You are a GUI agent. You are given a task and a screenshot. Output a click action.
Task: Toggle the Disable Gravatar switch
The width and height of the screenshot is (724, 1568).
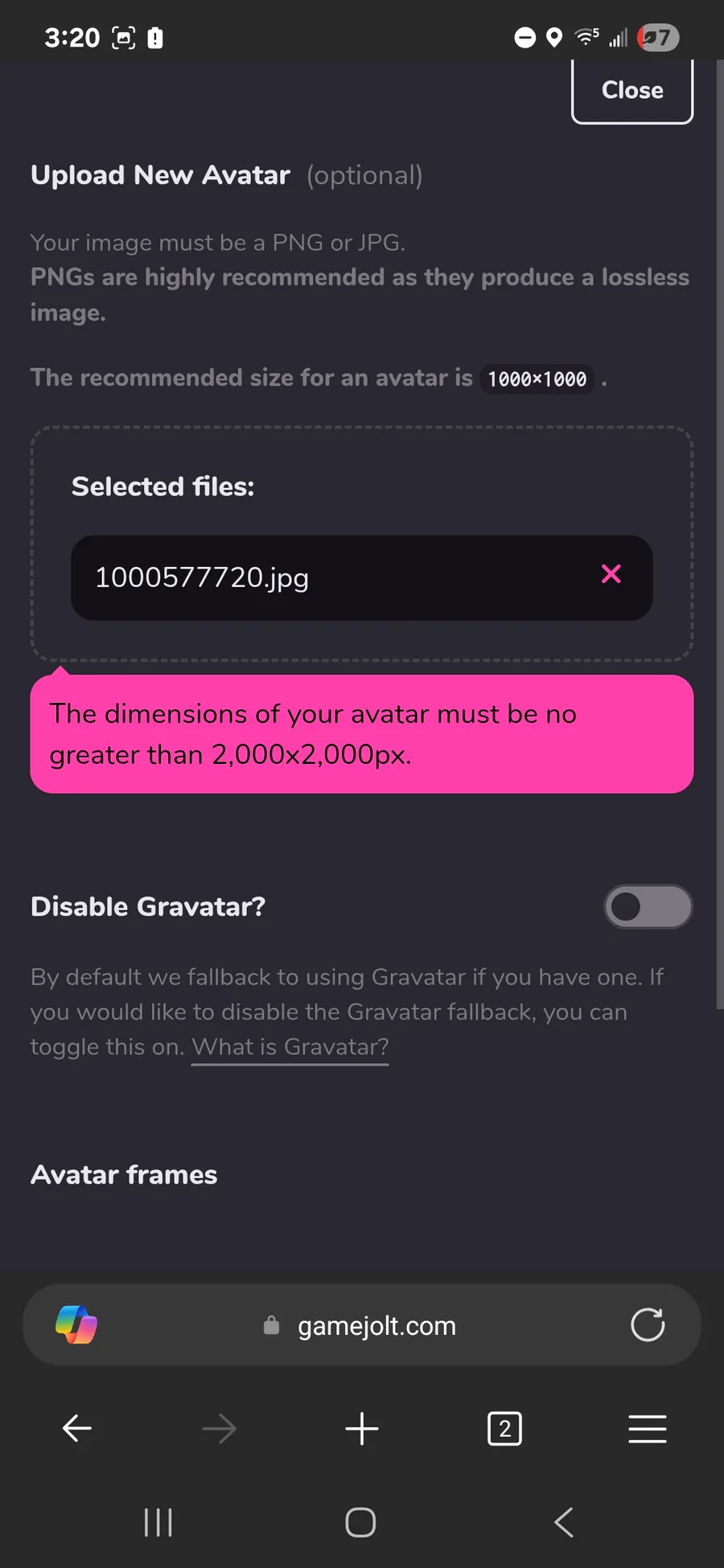(x=648, y=907)
